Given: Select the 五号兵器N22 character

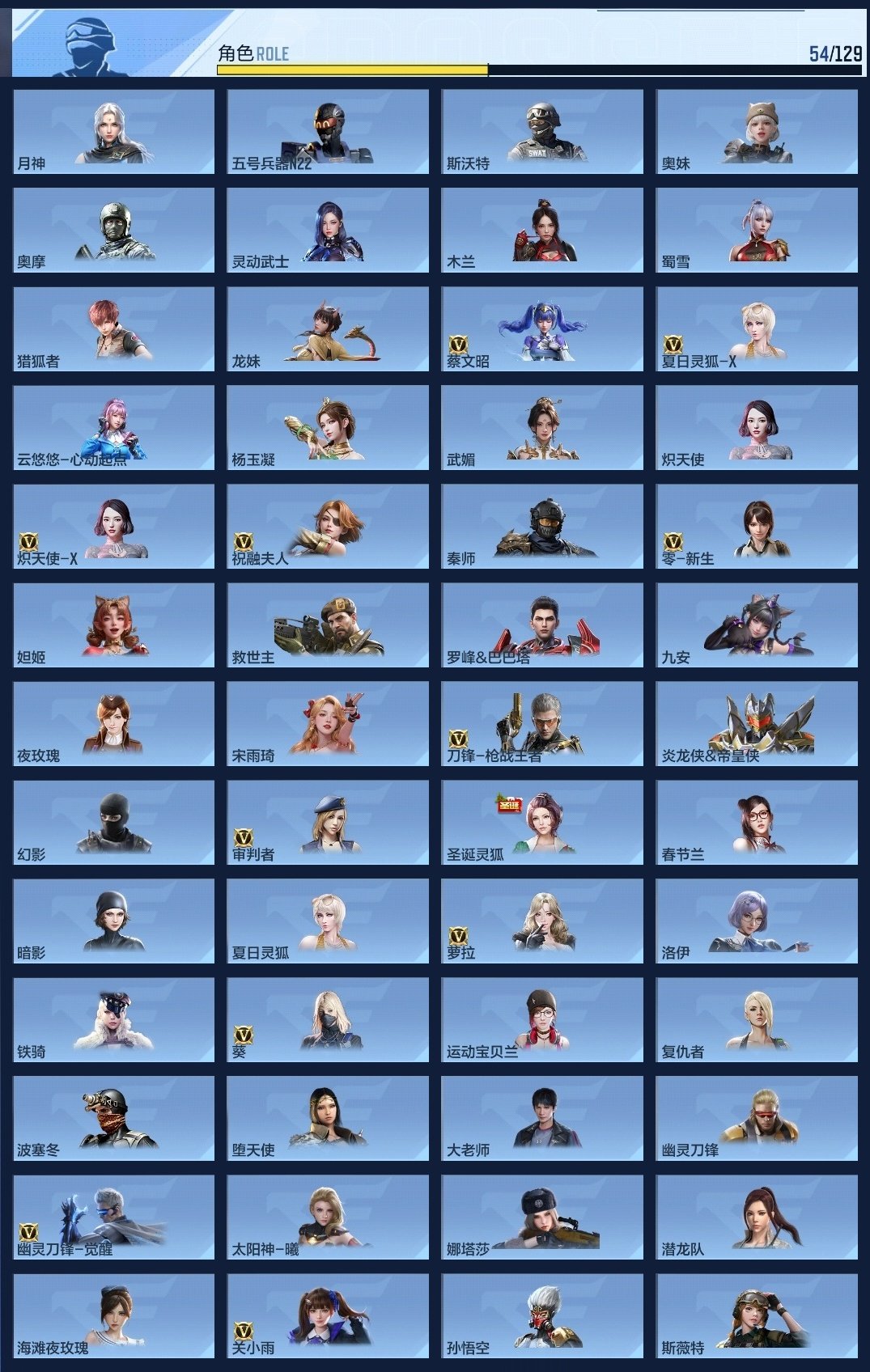Looking at the screenshot, I should tap(328, 131).
